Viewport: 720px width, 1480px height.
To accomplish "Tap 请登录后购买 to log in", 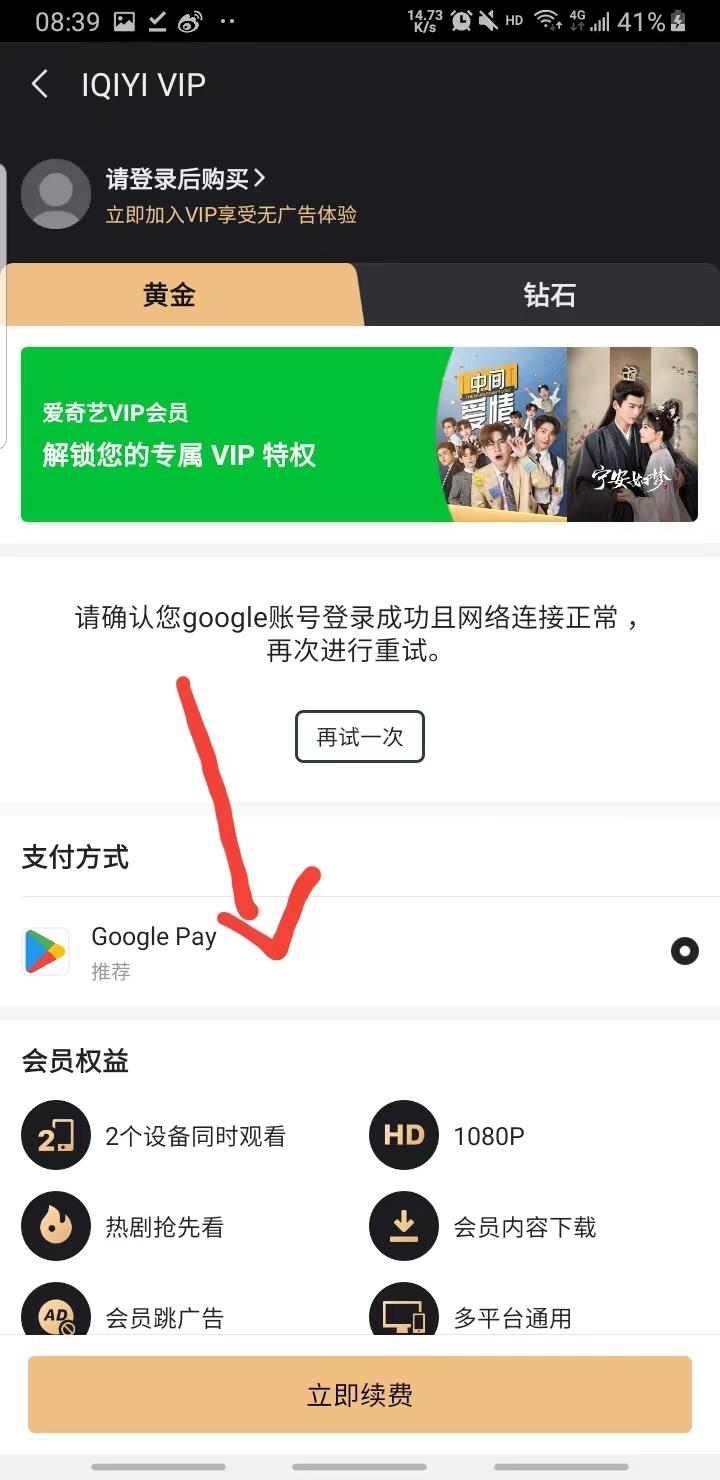I will [x=186, y=179].
